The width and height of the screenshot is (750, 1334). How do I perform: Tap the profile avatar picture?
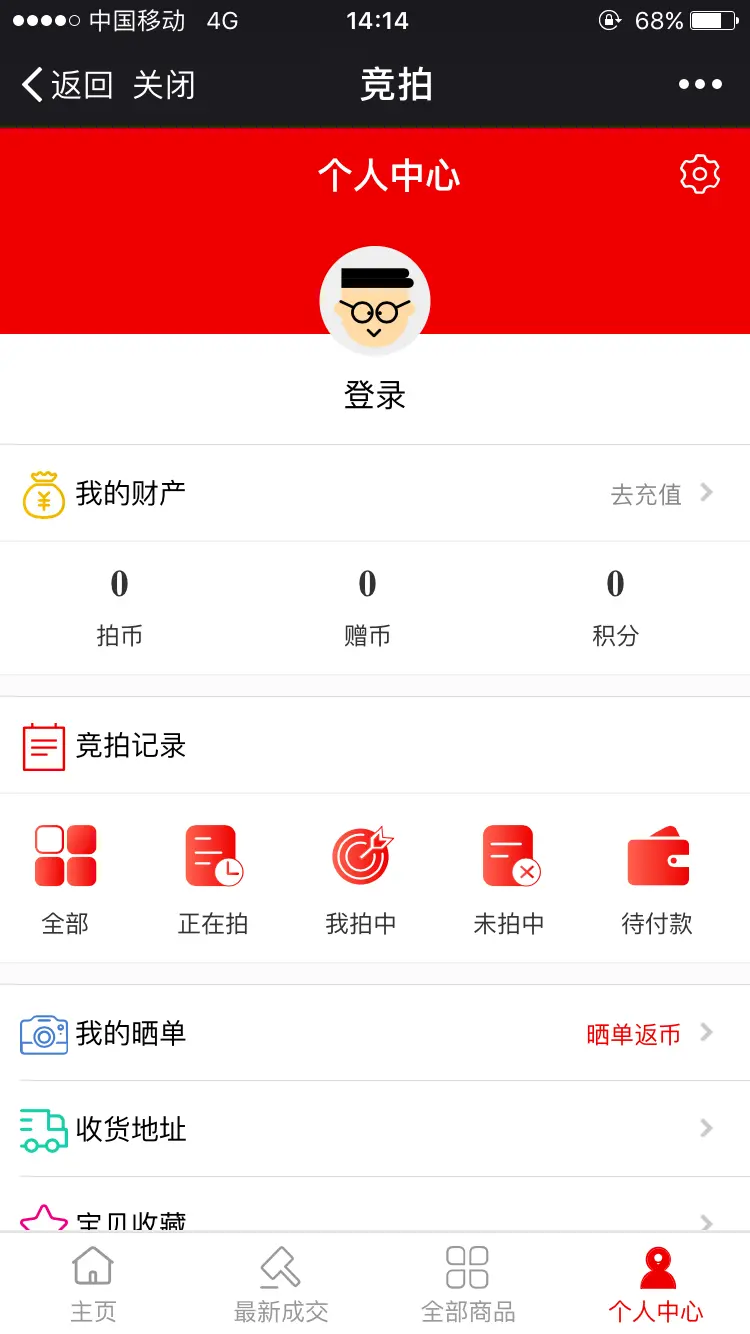coord(375,301)
